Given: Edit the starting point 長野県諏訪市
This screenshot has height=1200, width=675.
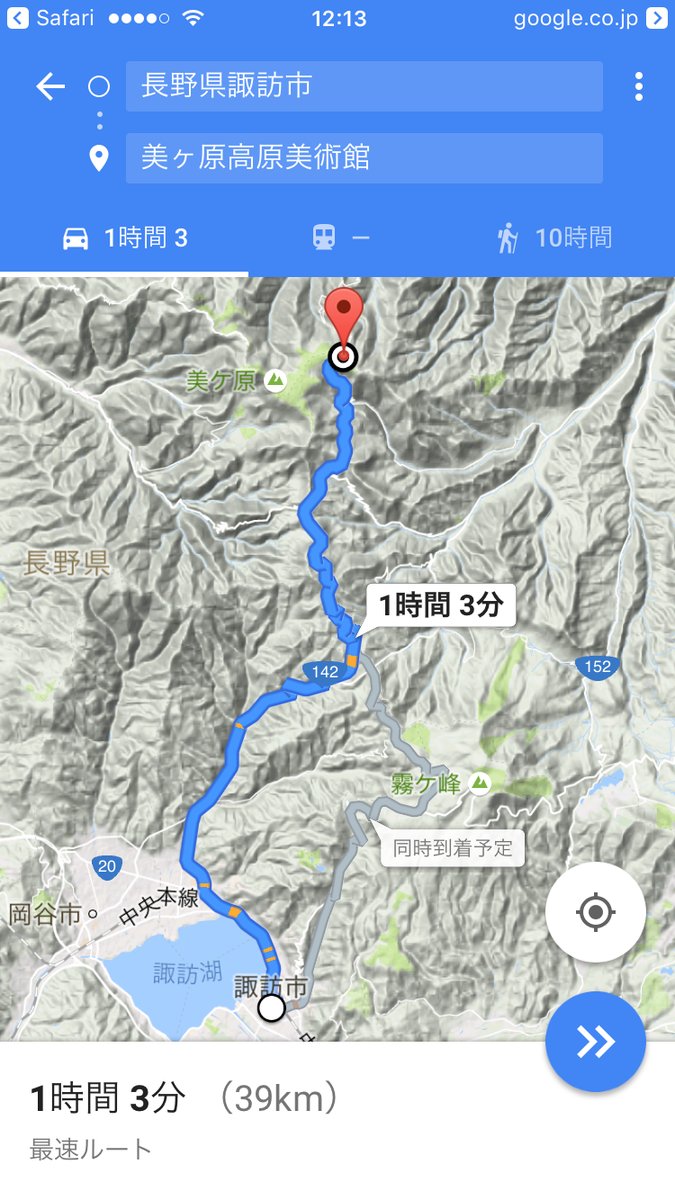Looking at the screenshot, I should click(x=363, y=86).
